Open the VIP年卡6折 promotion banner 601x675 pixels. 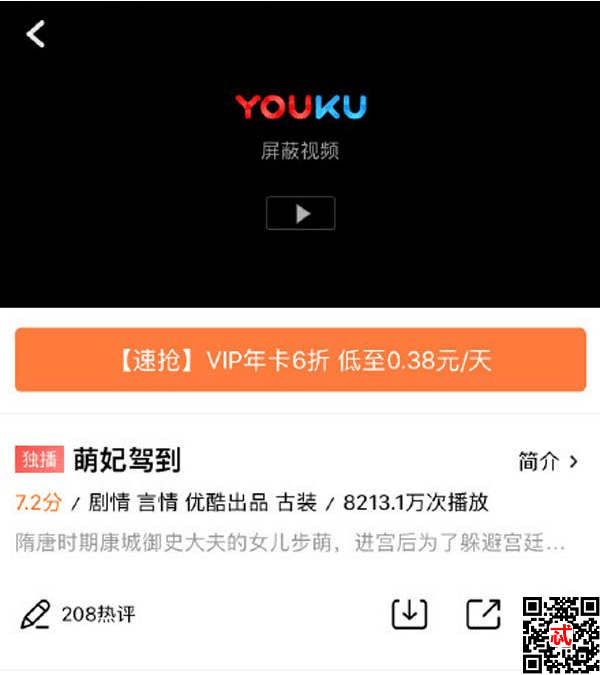(x=300, y=360)
